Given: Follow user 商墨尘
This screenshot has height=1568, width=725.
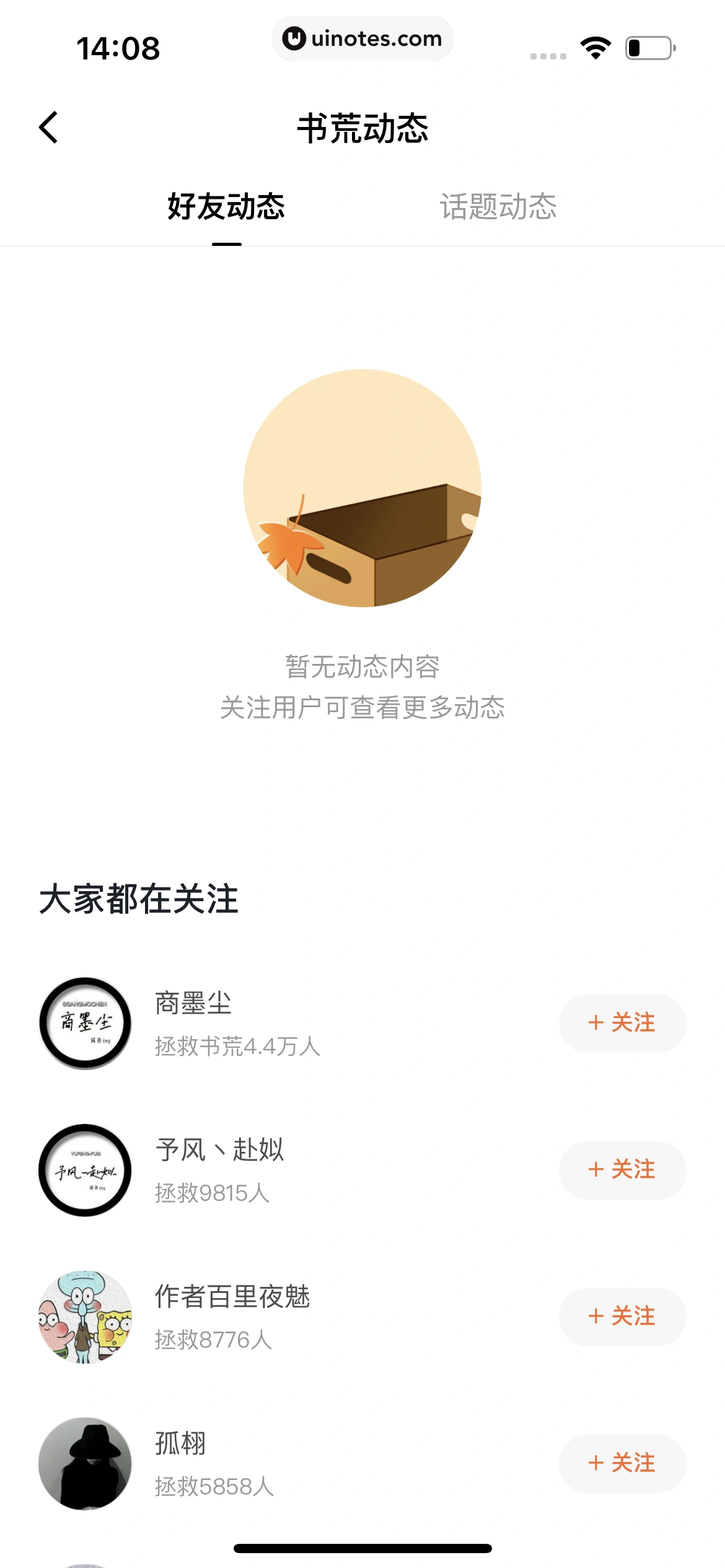Looking at the screenshot, I should [x=622, y=1023].
